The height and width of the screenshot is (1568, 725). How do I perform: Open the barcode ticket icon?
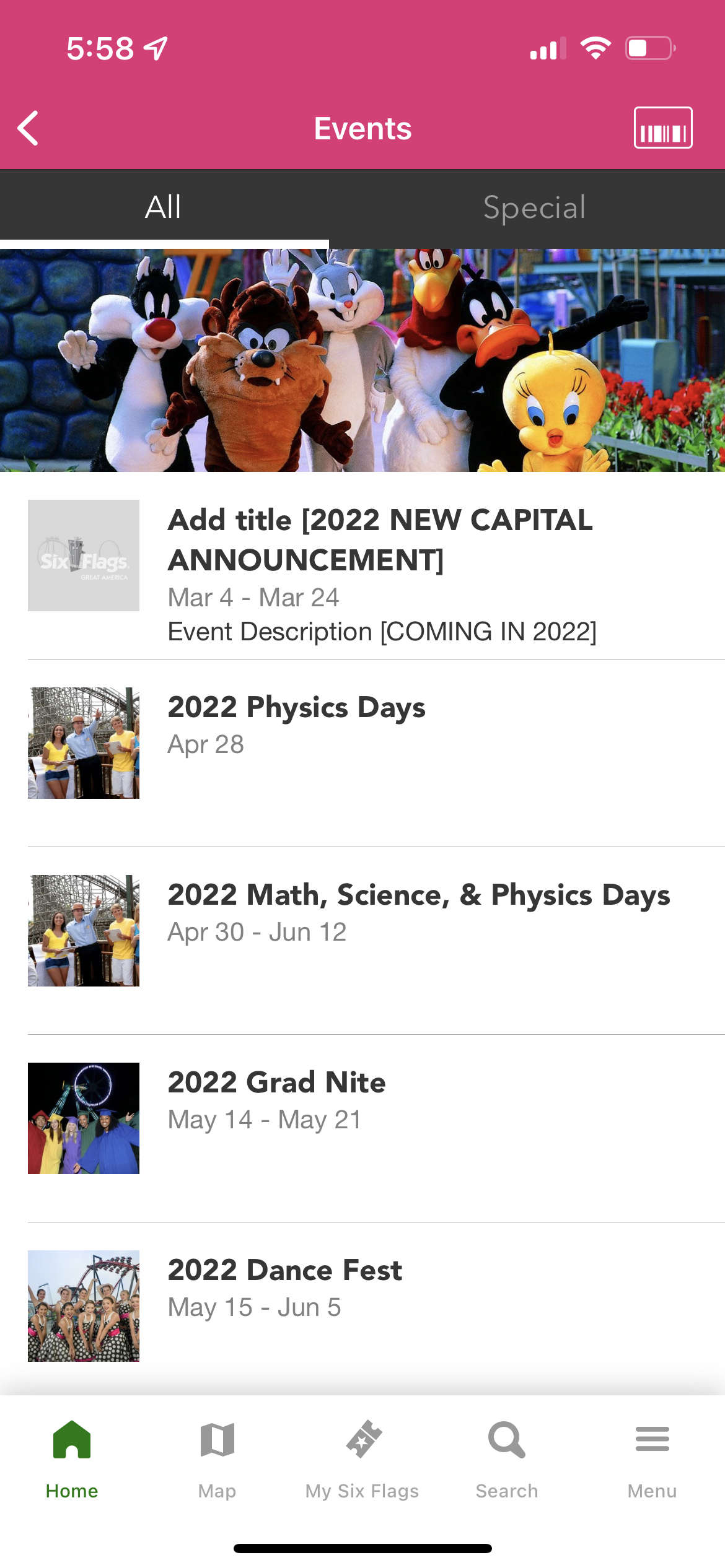[x=662, y=128]
